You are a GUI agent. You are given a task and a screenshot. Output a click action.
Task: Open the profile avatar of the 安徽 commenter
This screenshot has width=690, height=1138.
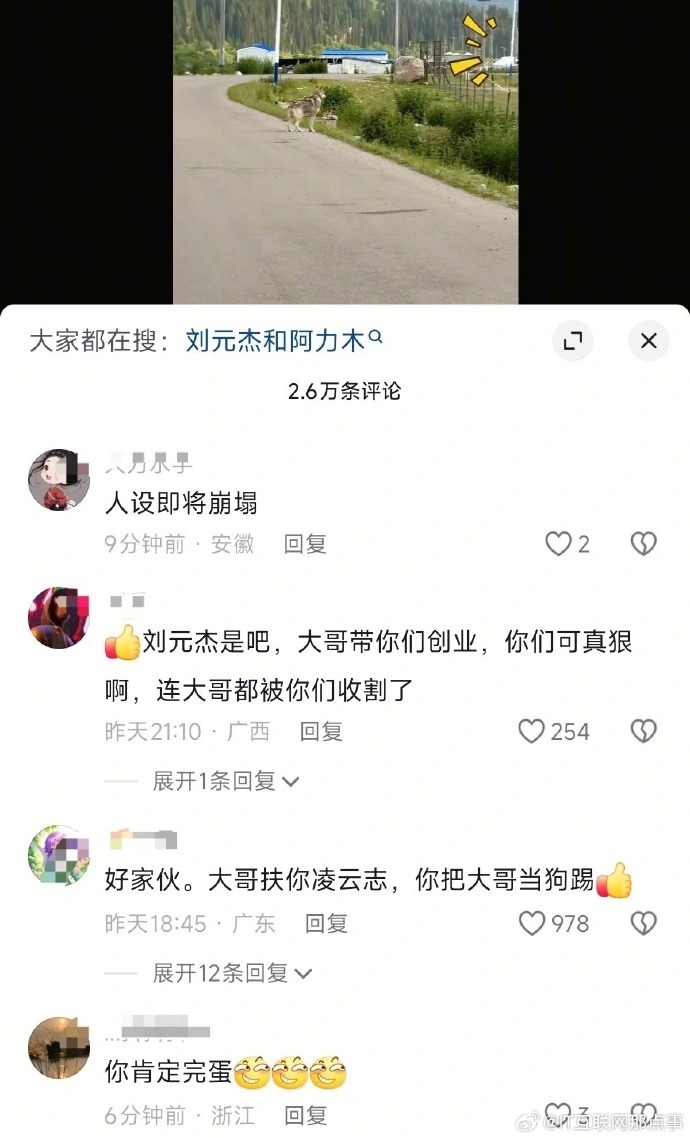click(59, 480)
